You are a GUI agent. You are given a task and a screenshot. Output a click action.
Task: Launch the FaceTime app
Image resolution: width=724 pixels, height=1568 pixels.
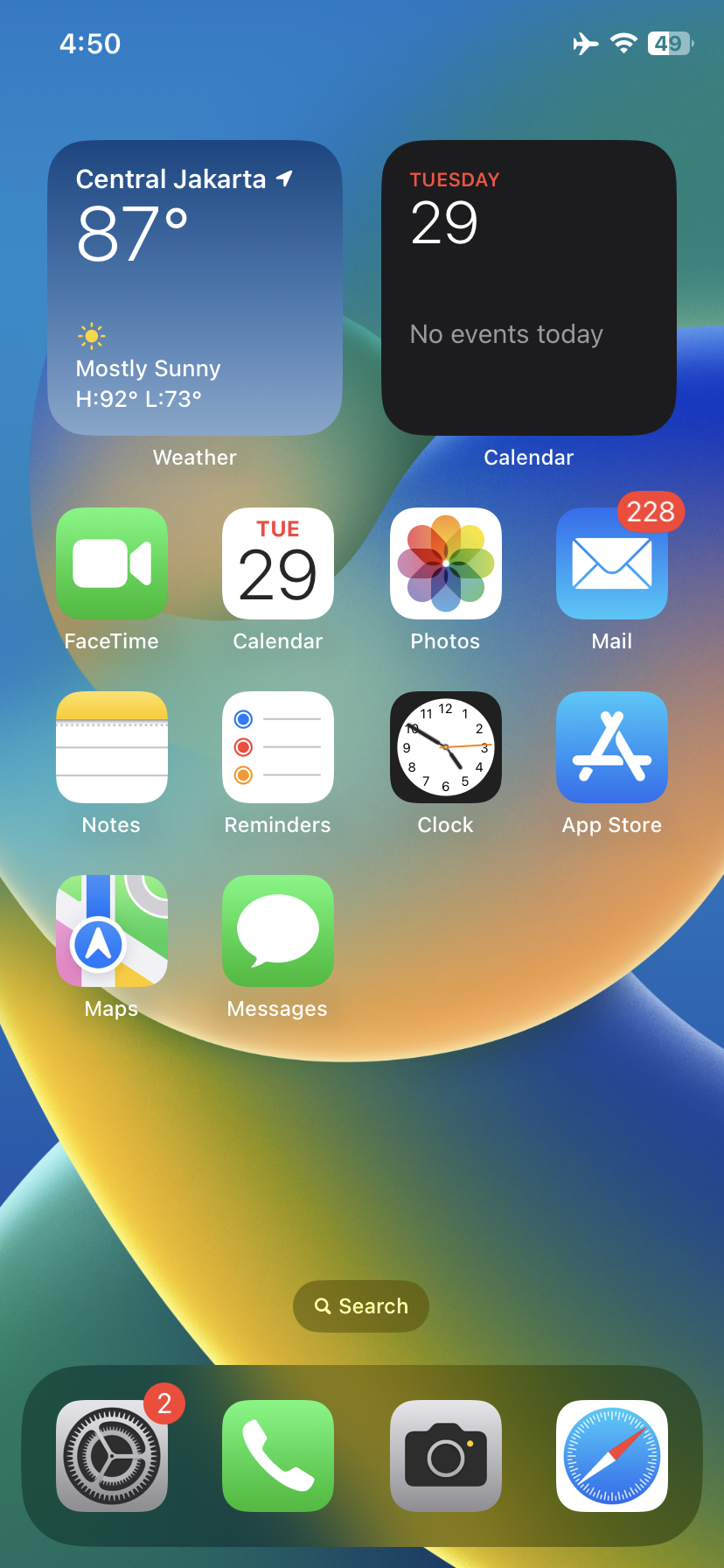pos(112,563)
